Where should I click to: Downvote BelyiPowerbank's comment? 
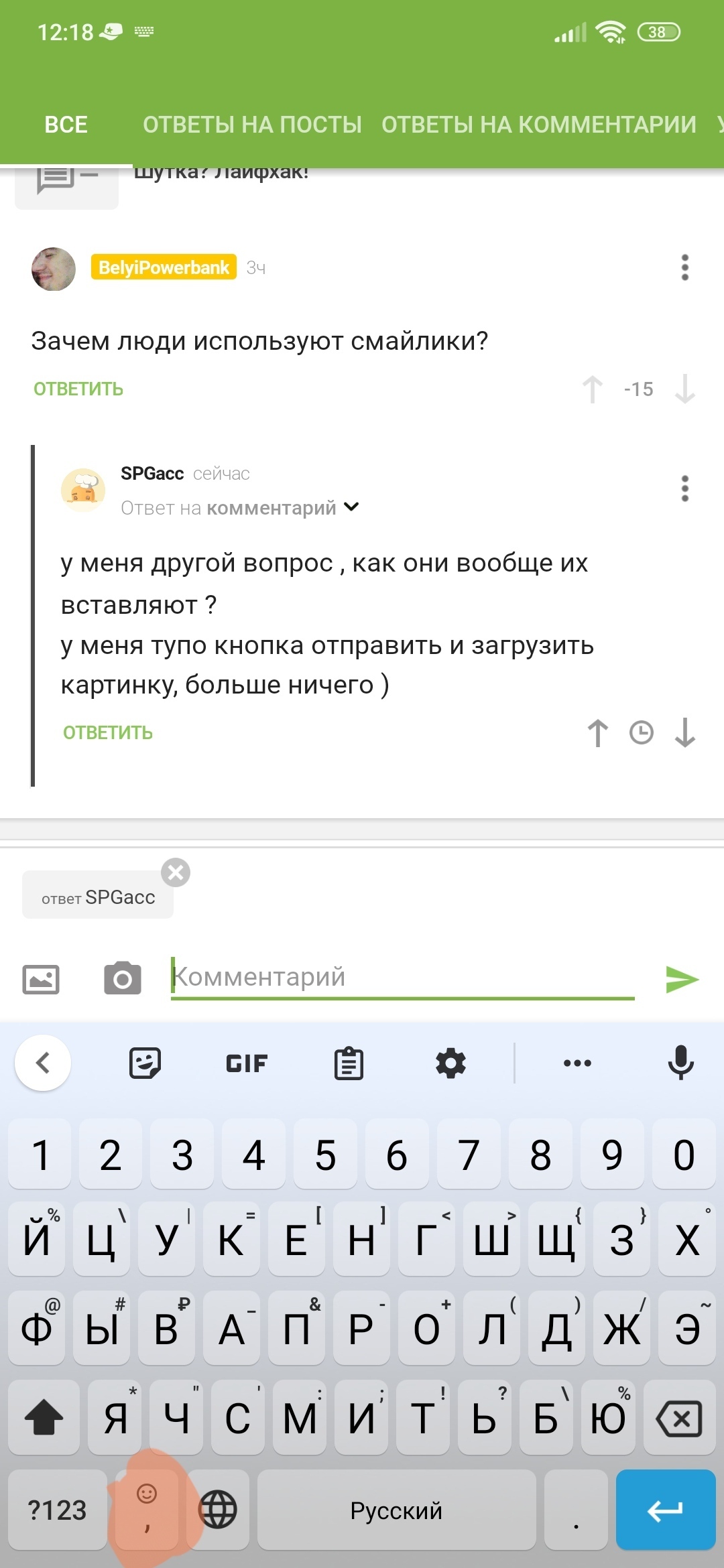click(684, 389)
